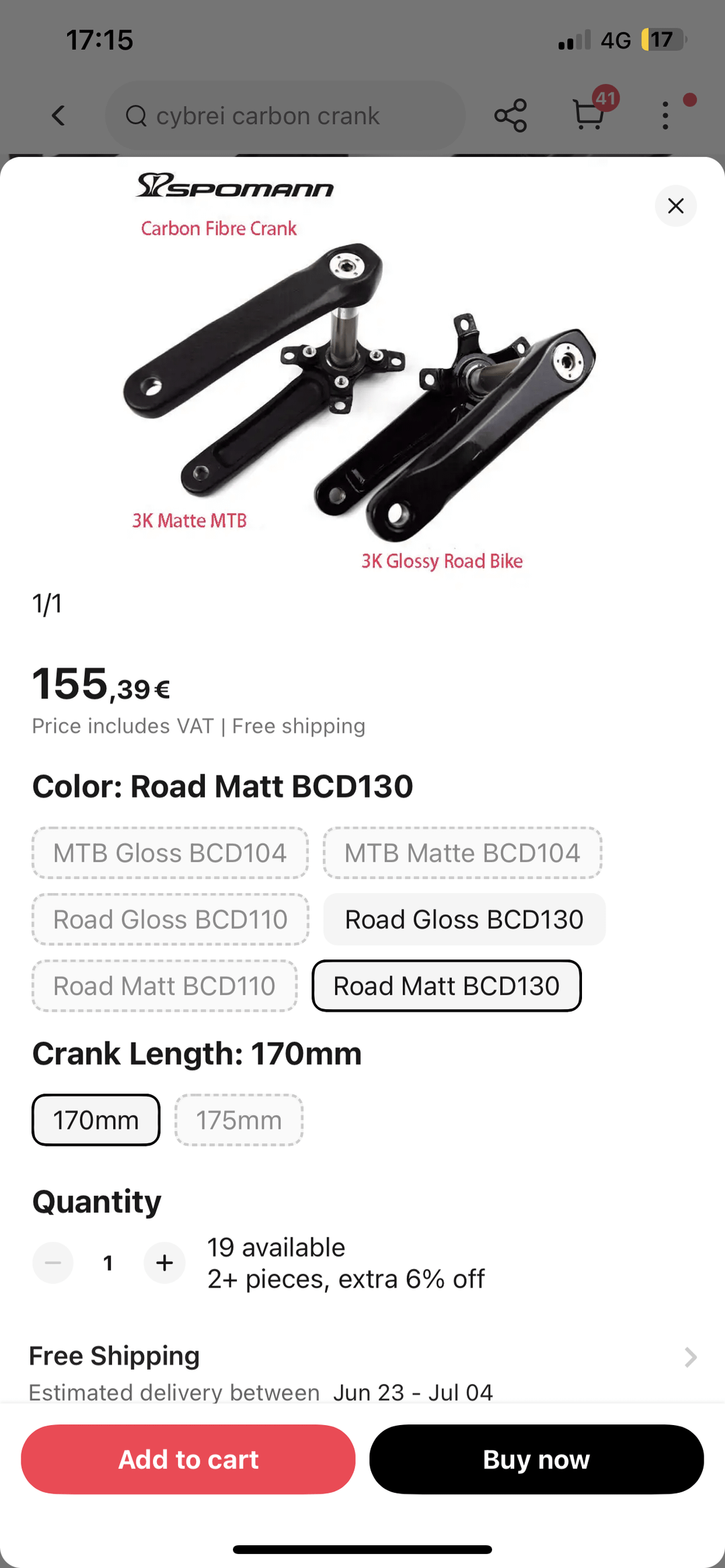Image resolution: width=725 pixels, height=1568 pixels.
Task: Choose the MTB Matte BCD104 variant
Action: pyautogui.click(x=463, y=853)
